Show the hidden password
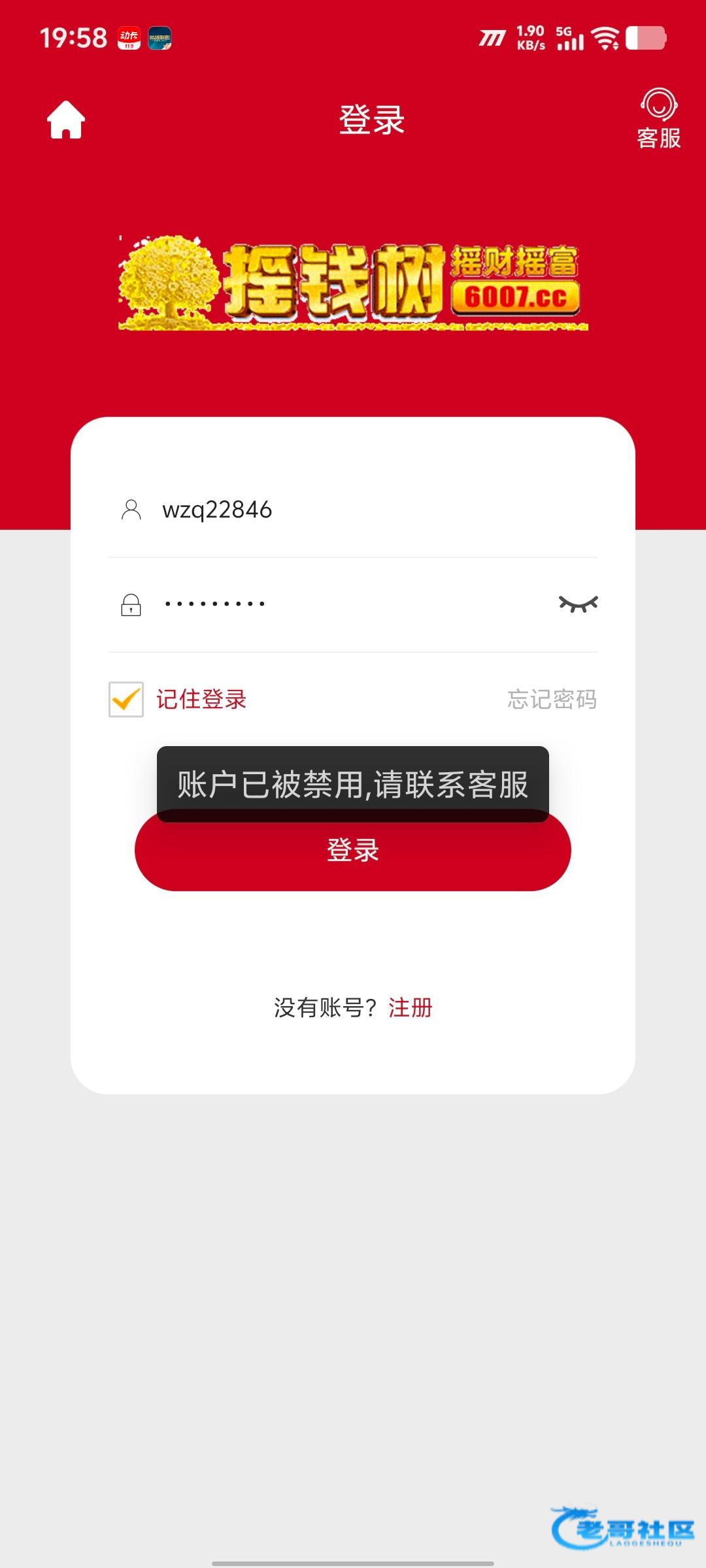 pos(578,604)
